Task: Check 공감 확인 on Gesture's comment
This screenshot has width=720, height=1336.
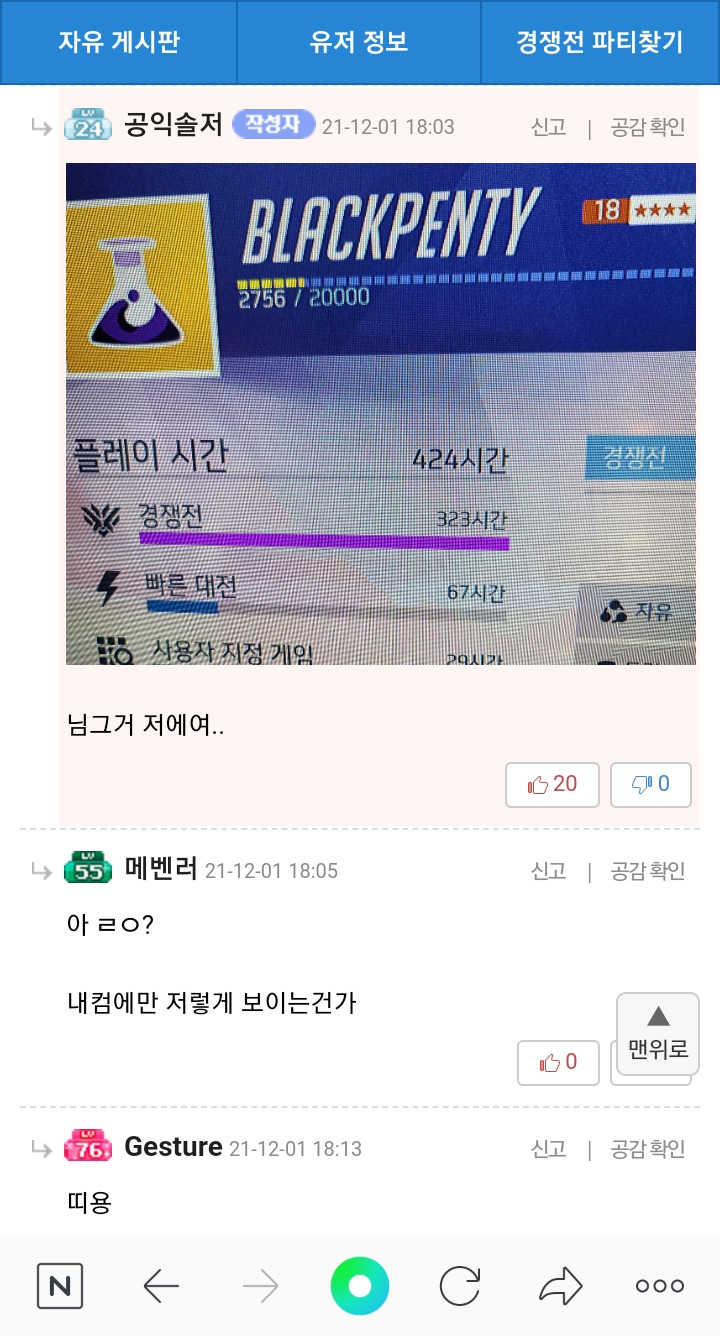Action: (x=648, y=1149)
